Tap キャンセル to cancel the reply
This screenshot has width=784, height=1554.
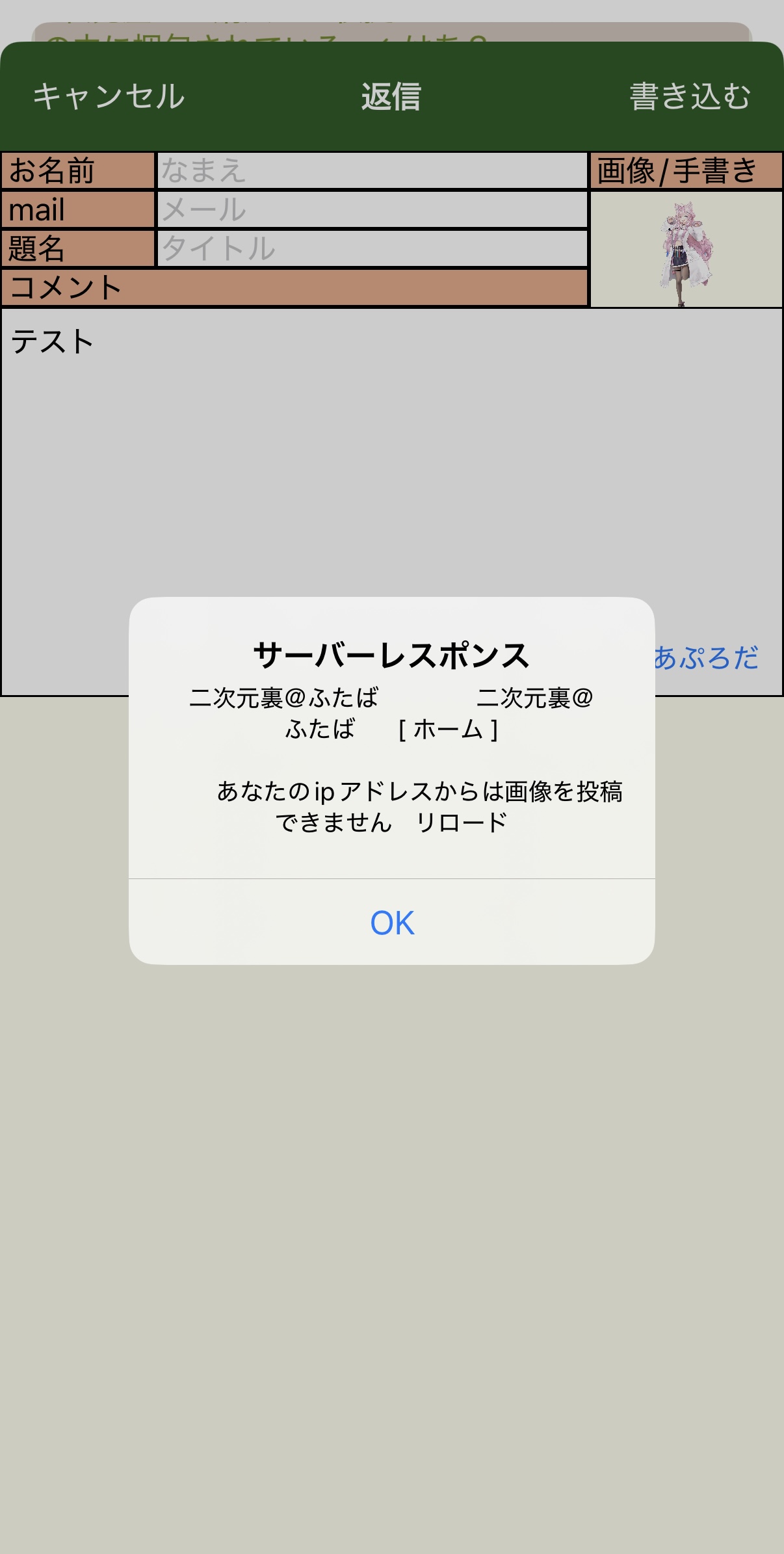pyautogui.click(x=109, y=96)
